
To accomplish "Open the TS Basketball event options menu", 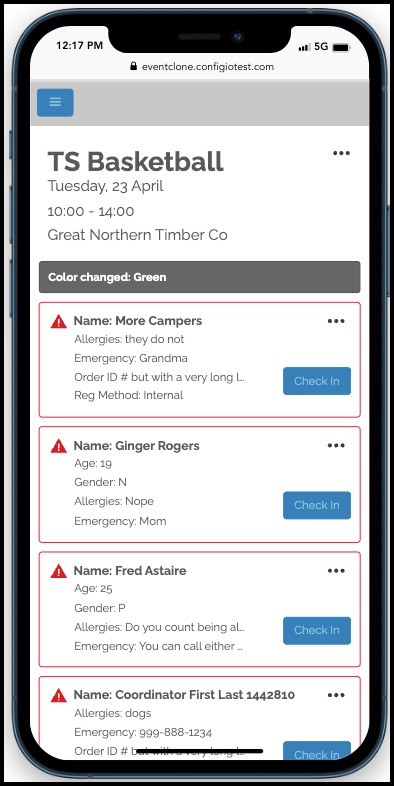I will [341, 153].
